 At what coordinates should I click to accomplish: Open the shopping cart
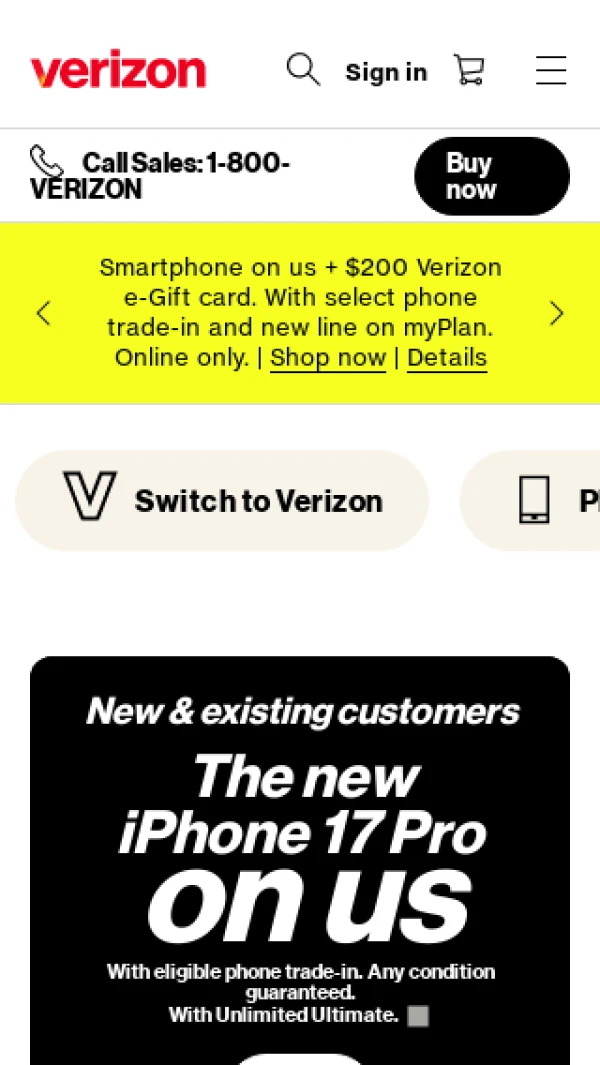pyautogui.click(x=469, y=70)
